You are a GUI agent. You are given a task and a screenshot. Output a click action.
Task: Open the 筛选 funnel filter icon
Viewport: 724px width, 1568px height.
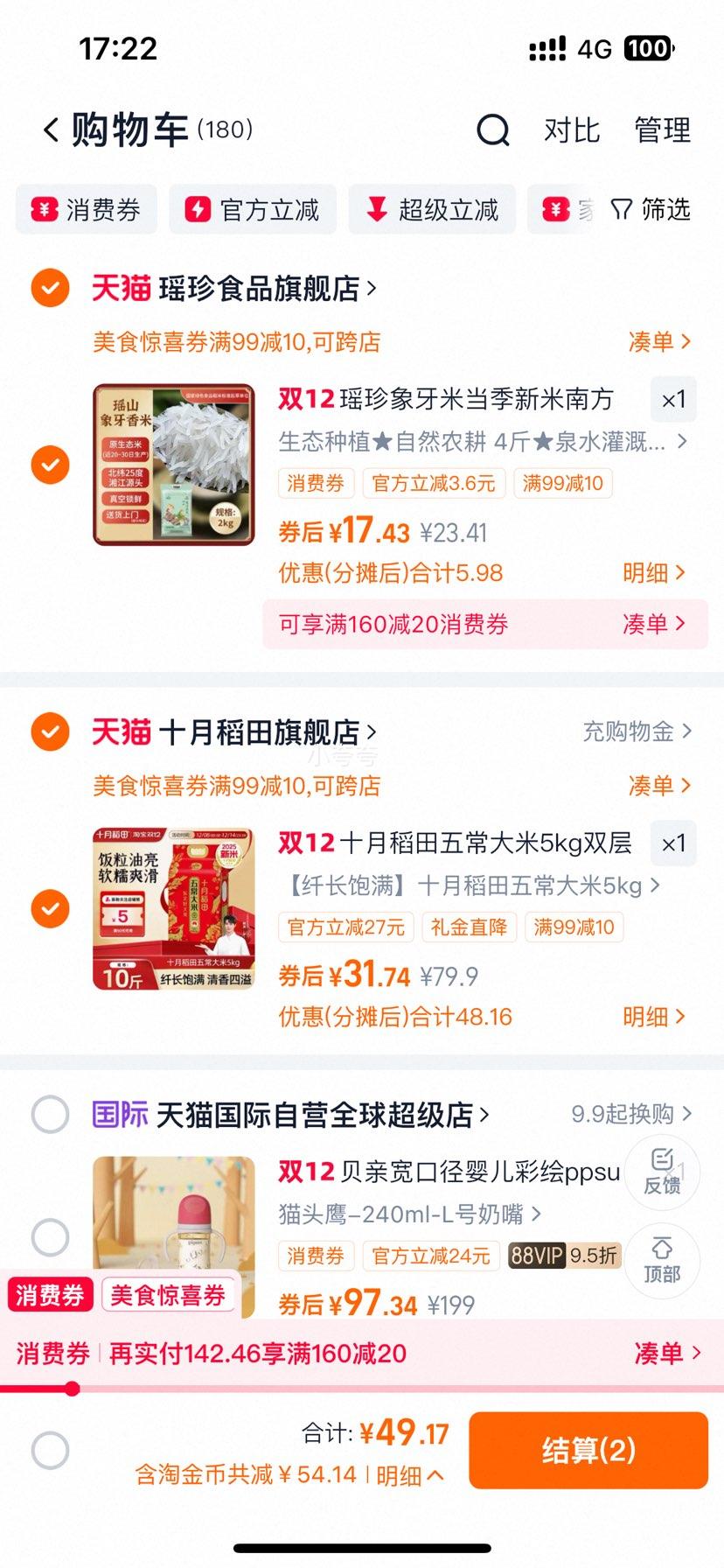pos(623,209)
